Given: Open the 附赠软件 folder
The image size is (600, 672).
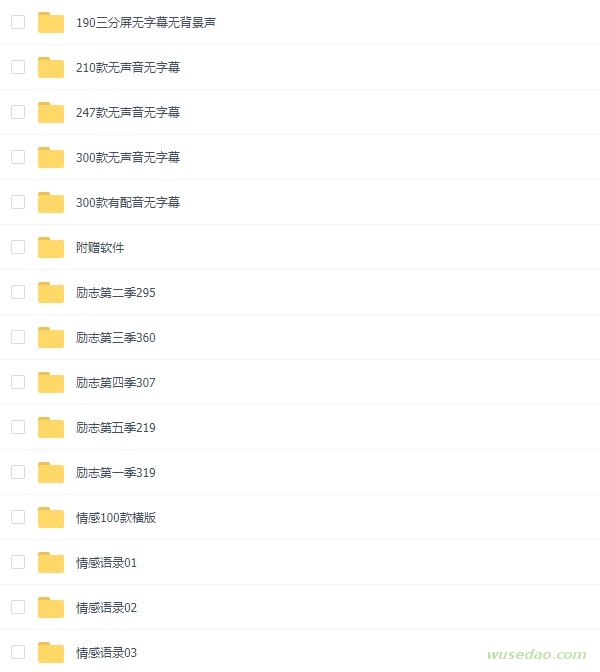Looking at the screenshot, I should 100,247.
